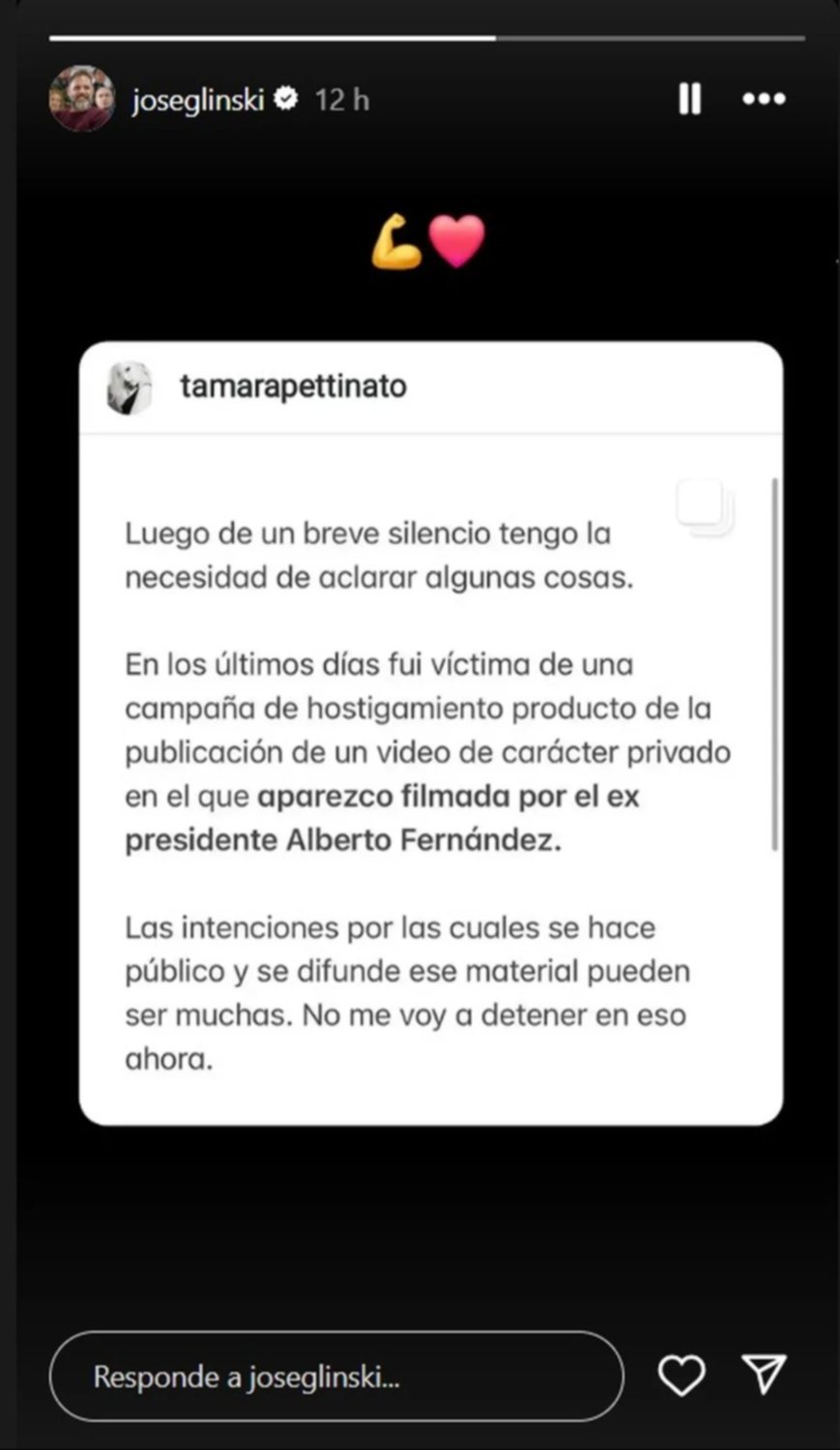
Task: Open joseglinski's profile picture
Action: [81, 99]
